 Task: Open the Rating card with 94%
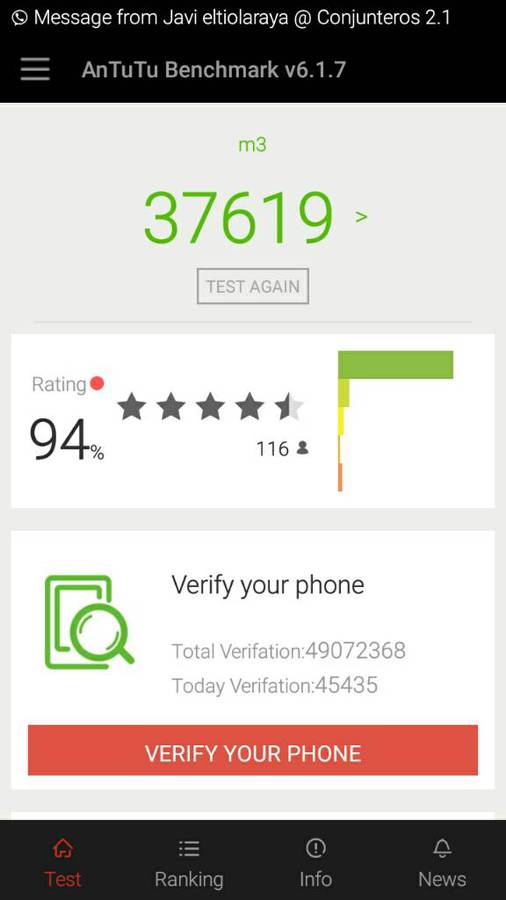(253, 421)
